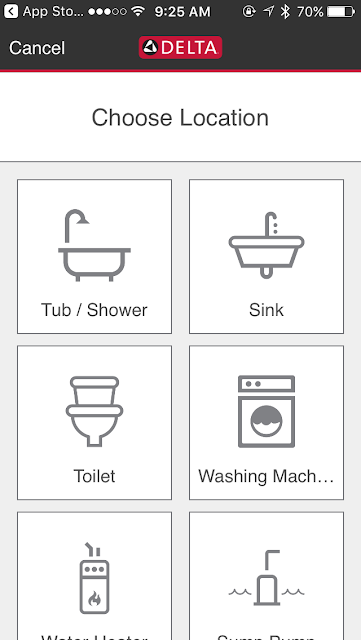Choose the Water Heater location
Screen dimensions: 361x640
pyautogui.click(x=94, y=576)
